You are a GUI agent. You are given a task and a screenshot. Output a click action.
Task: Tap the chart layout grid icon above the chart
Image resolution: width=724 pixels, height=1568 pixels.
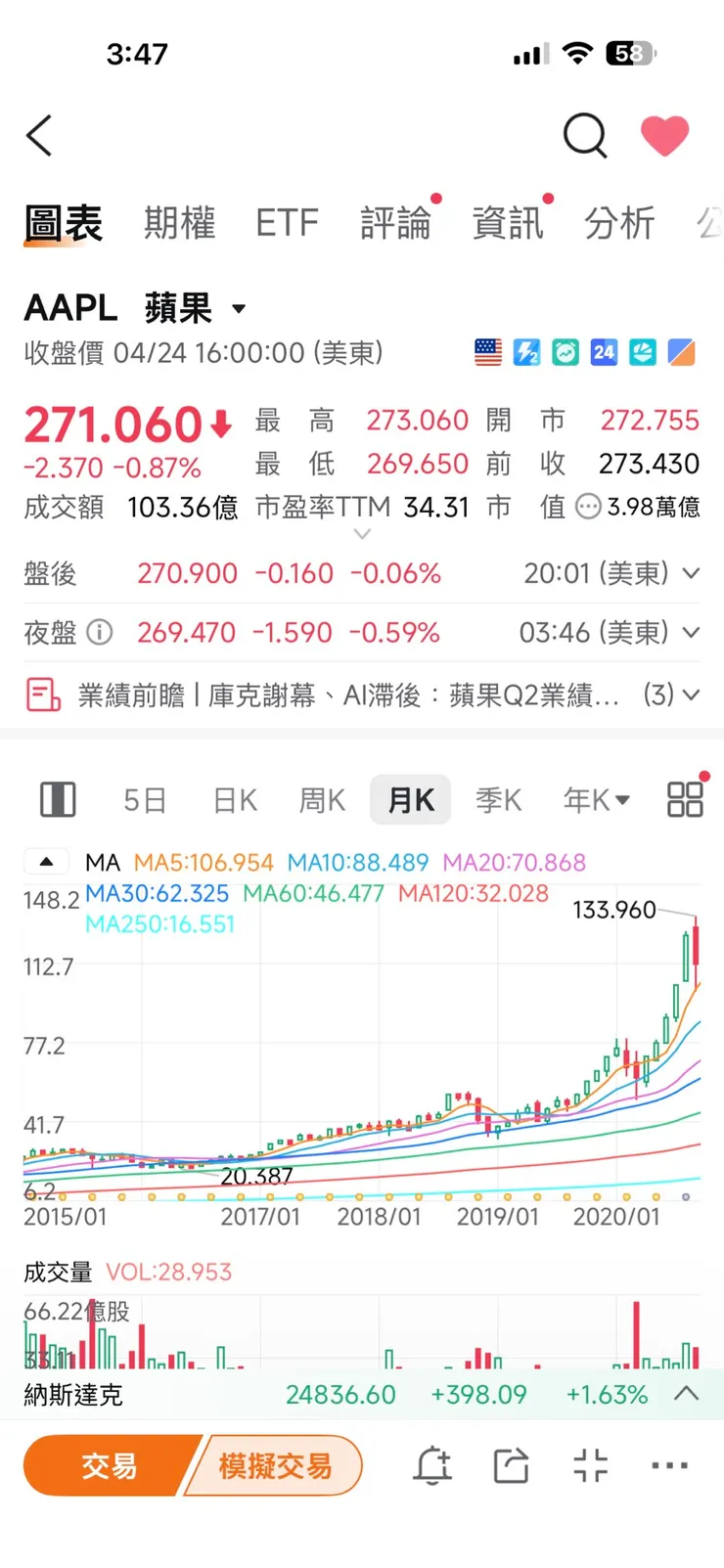click(685, 798)
